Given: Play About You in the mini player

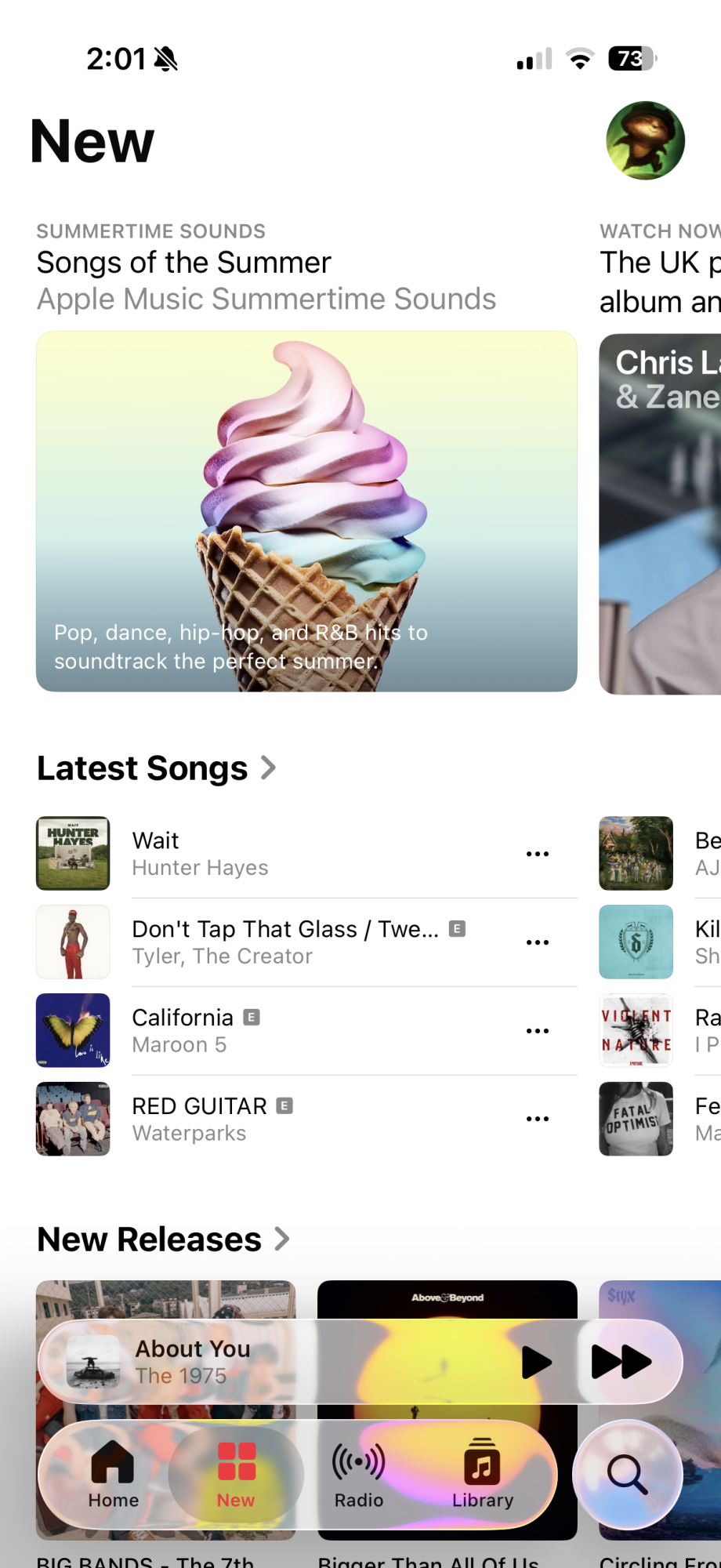Looking at the screenshot, I should pyautogui.click(x=536, y=1362).
